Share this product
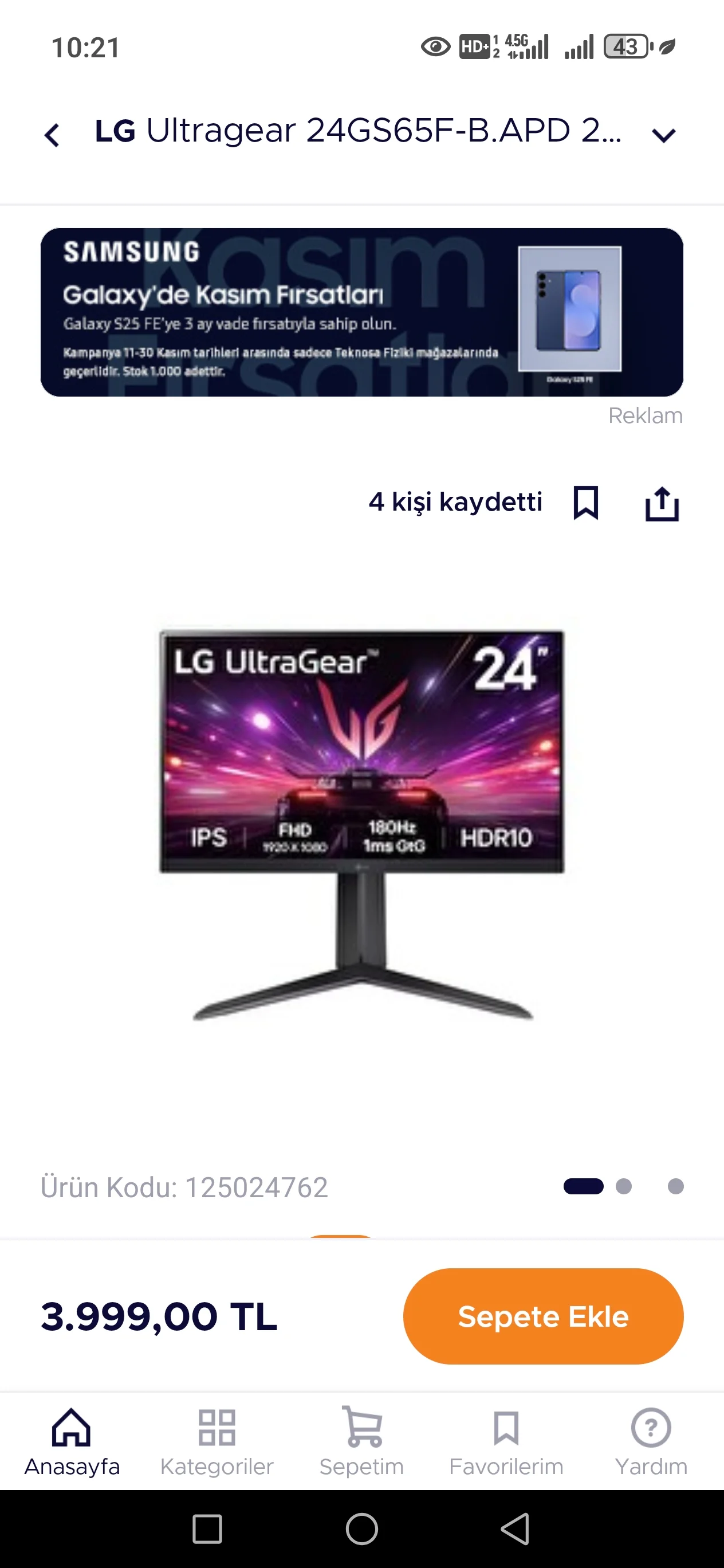 (662, 503)
